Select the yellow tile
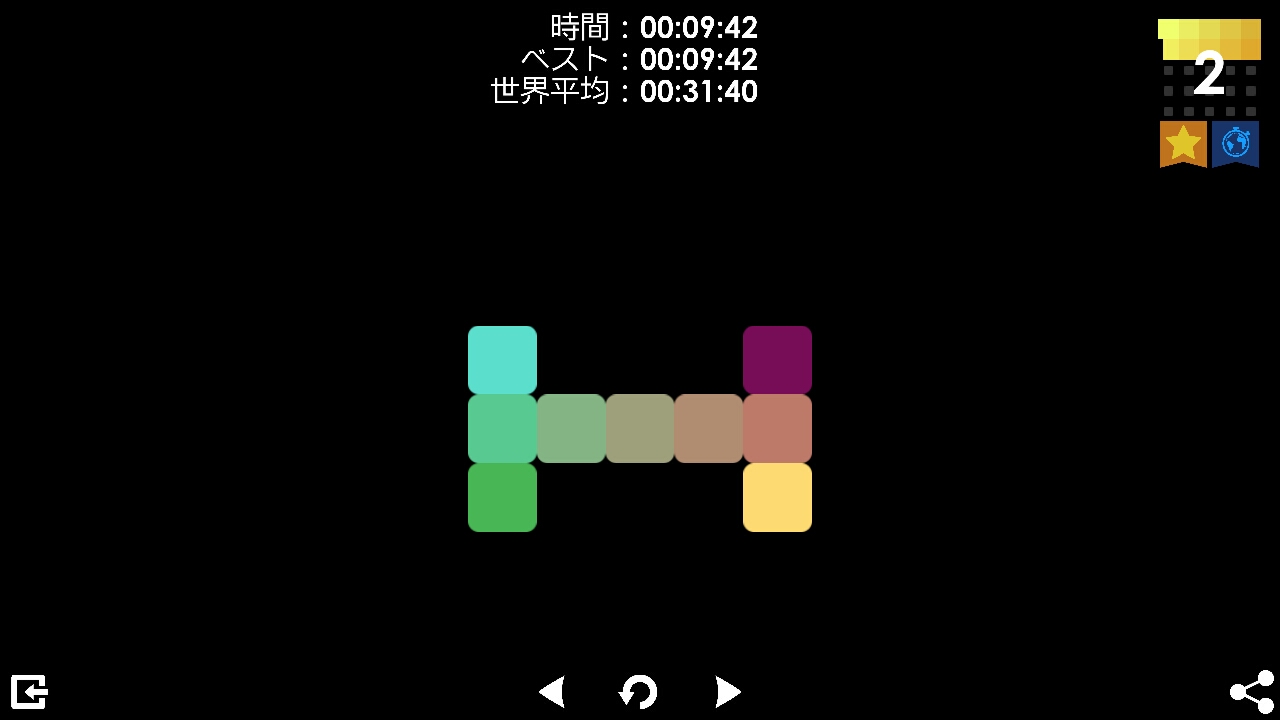This screenshot has height=720, width=1280. [x=777, y=497]
